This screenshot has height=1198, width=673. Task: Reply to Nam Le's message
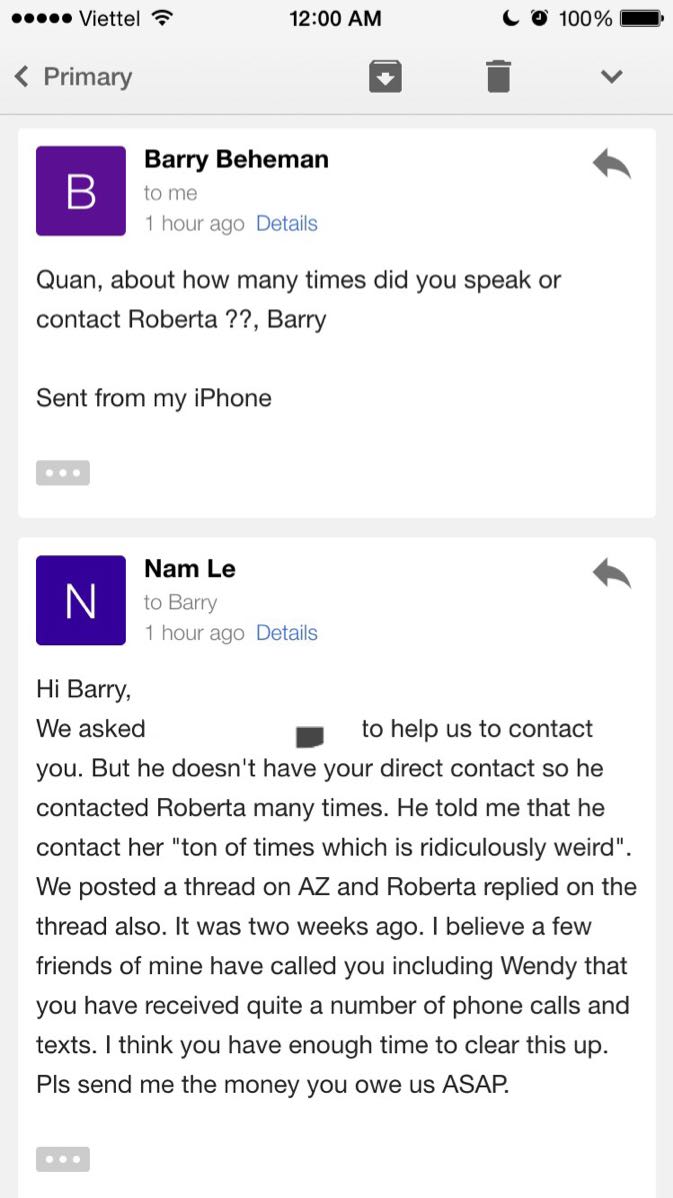click(x=611, y=573)
